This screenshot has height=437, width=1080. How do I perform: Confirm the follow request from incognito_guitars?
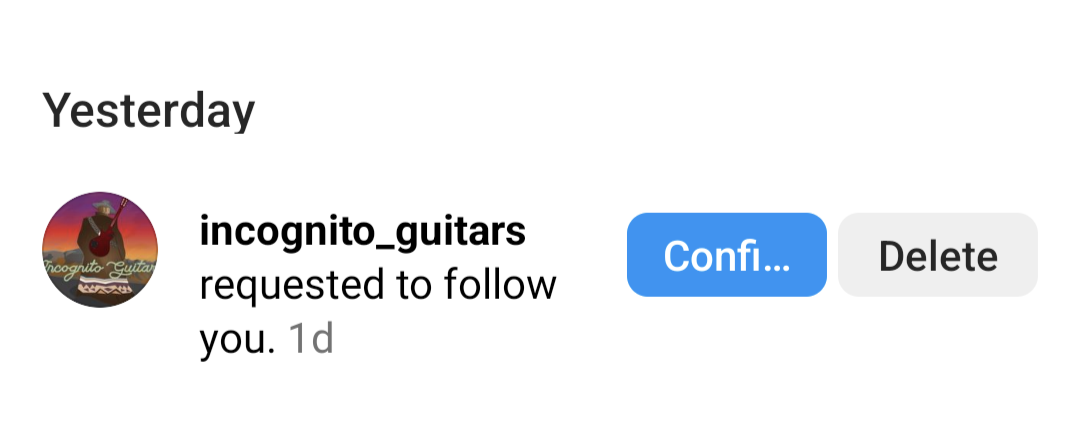(x=726, y=255)
